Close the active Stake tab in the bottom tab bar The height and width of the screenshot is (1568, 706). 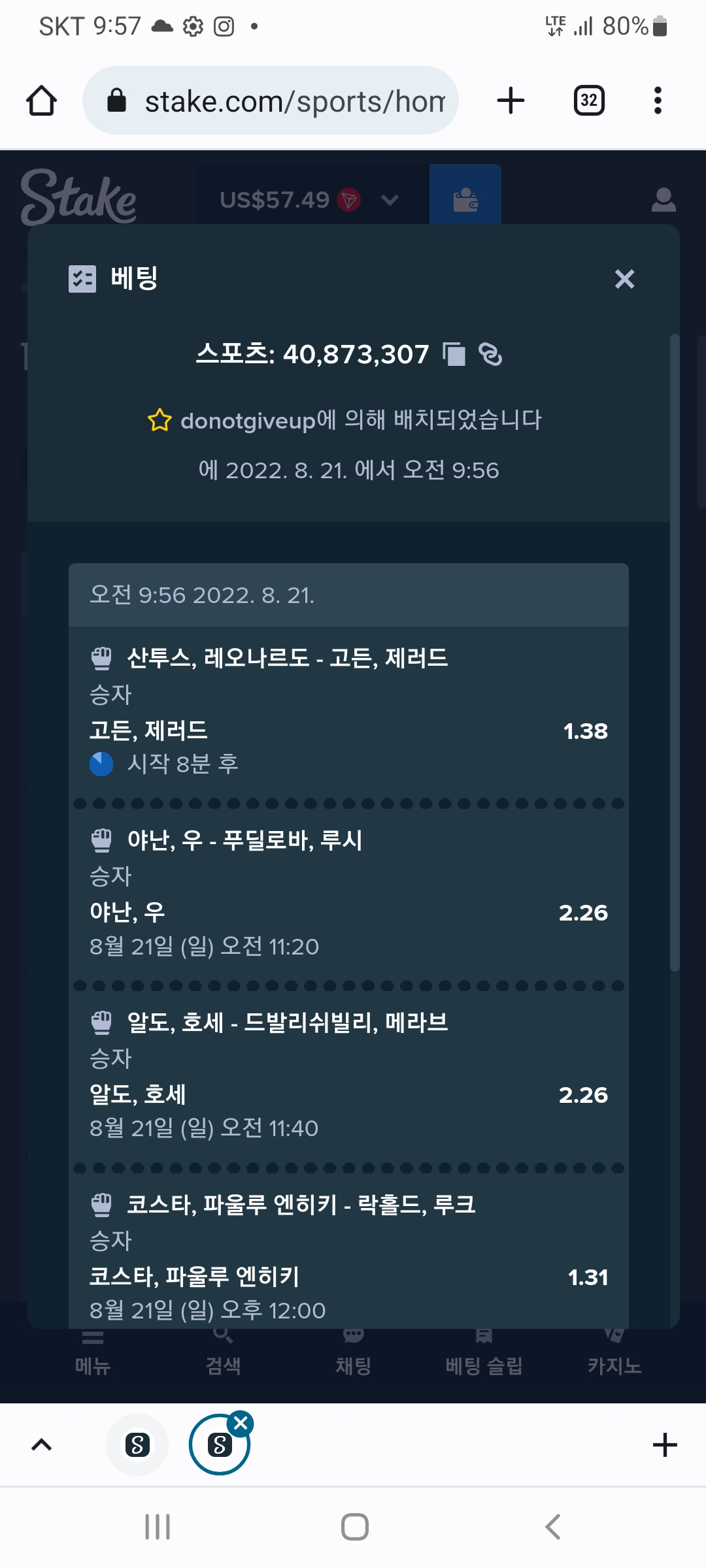241,1422
